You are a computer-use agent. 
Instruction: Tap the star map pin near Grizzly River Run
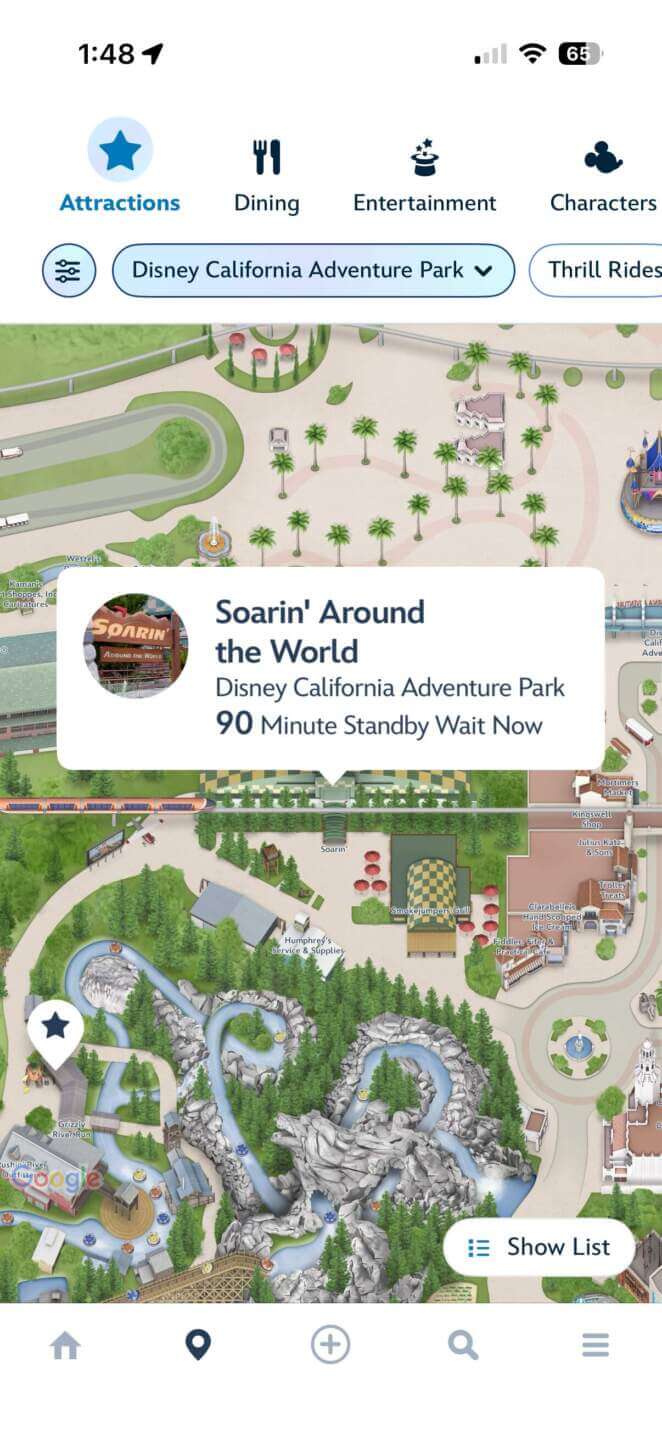click(55, 1028)
